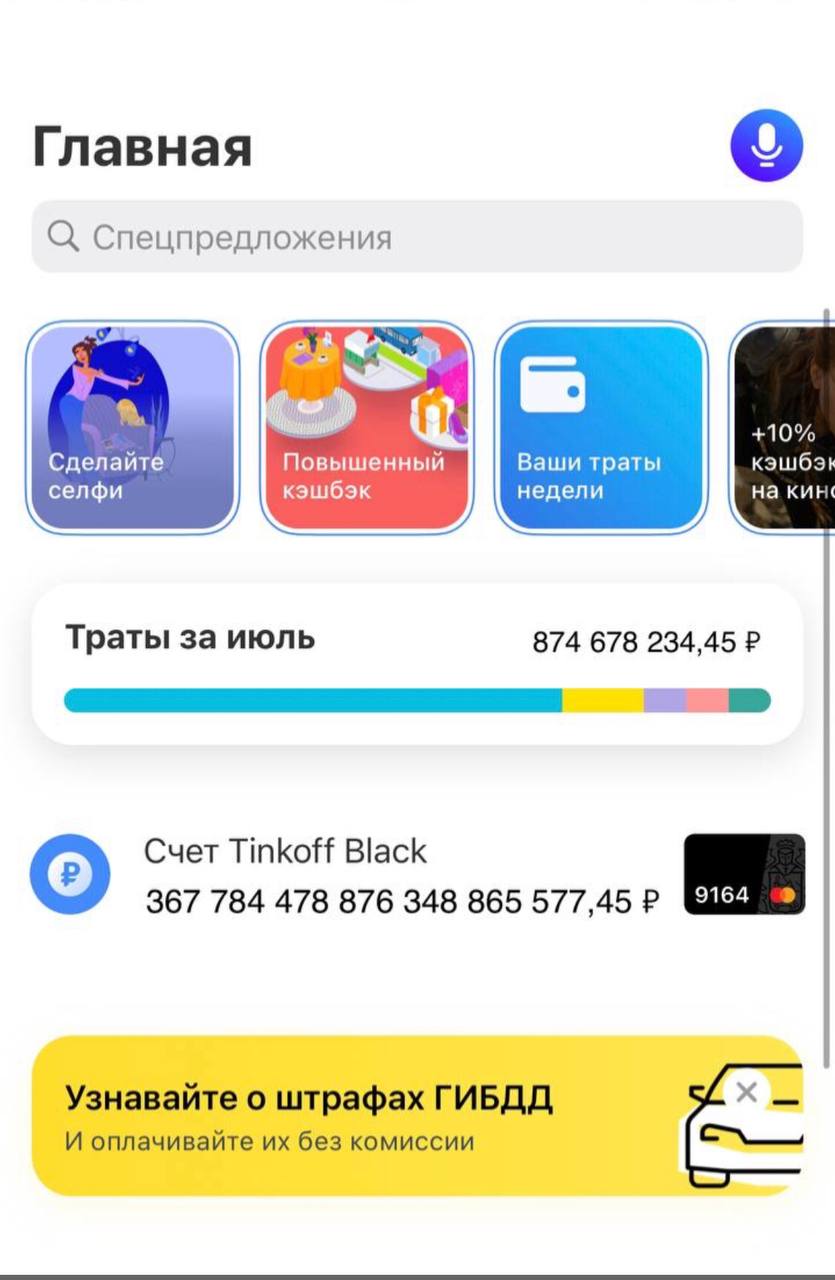Tap the black card ending 9164

[744, 874]
